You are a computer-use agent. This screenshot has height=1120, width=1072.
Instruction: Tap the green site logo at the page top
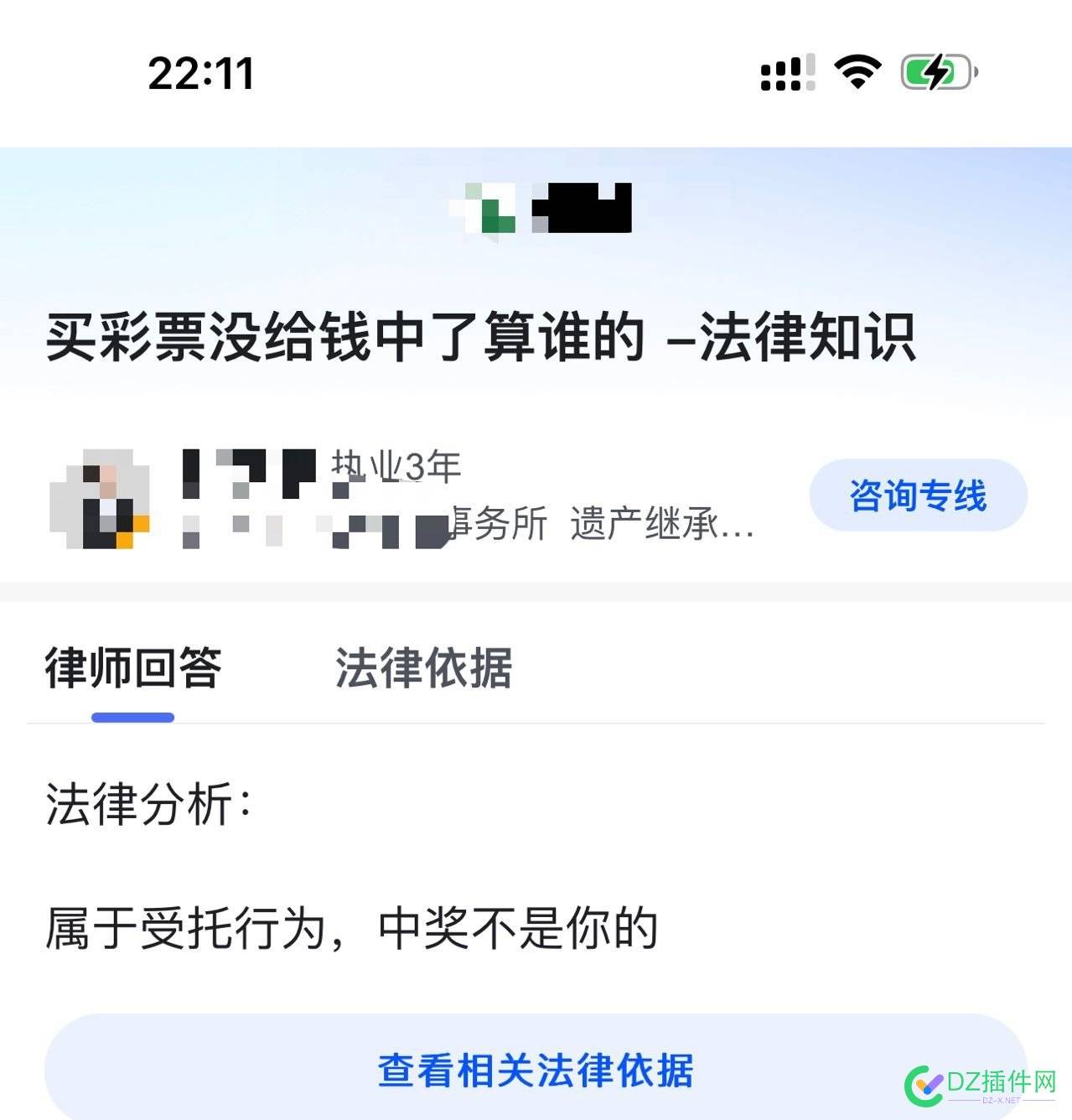coord(489,206)
